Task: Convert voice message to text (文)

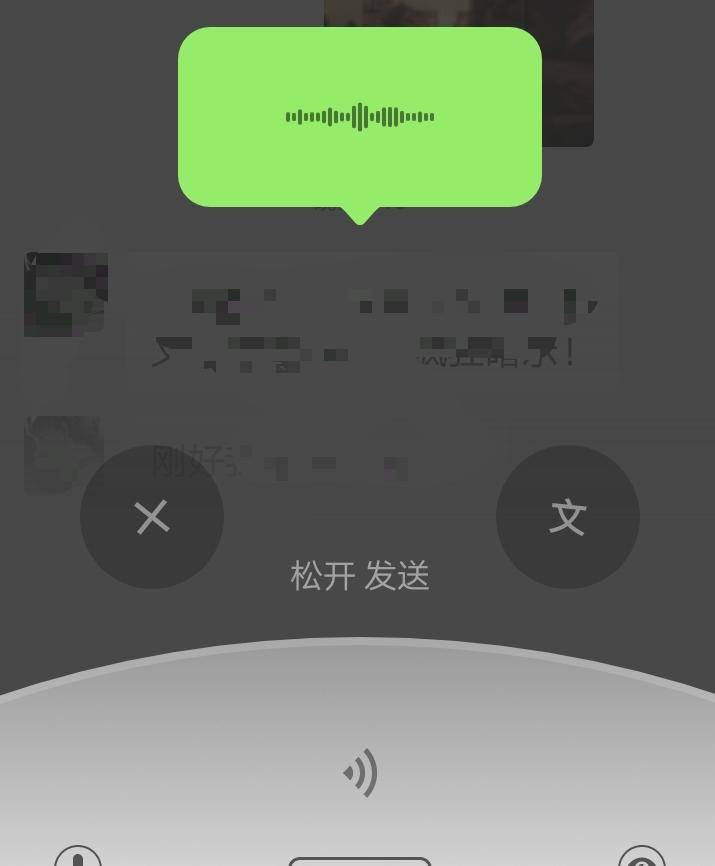Action: pyautogui.click(x=567, y=516)
